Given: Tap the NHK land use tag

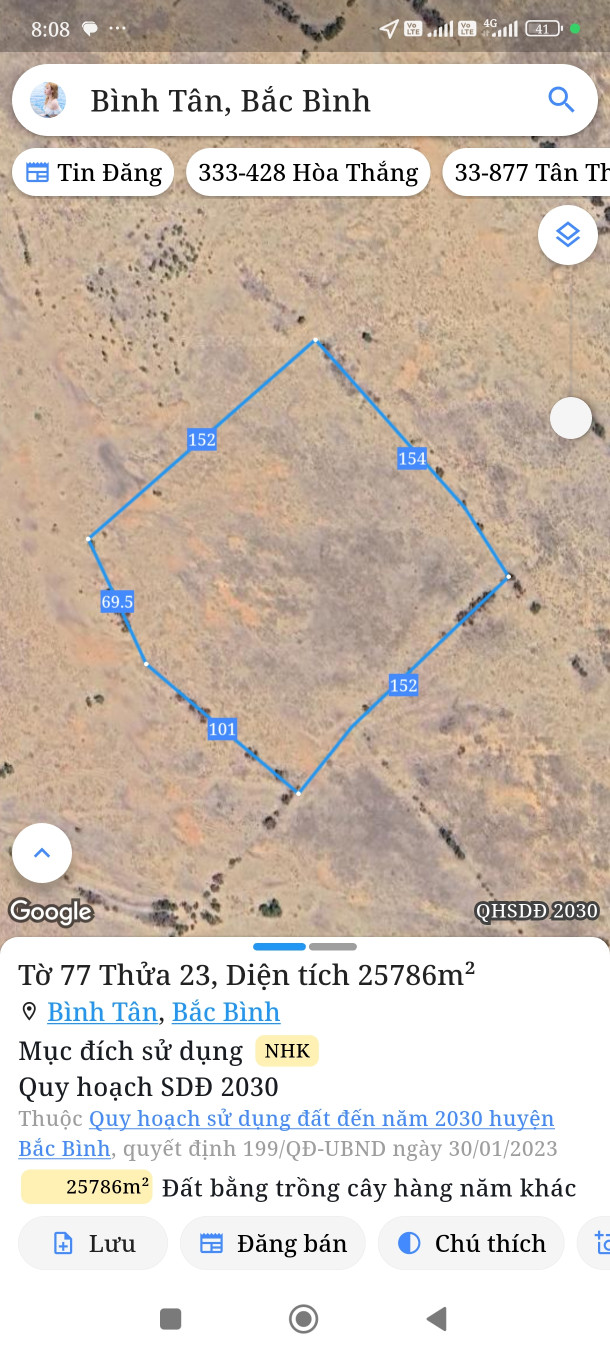Looking at the screenshot, I should pyautogui.click(x=287, y=1051).
